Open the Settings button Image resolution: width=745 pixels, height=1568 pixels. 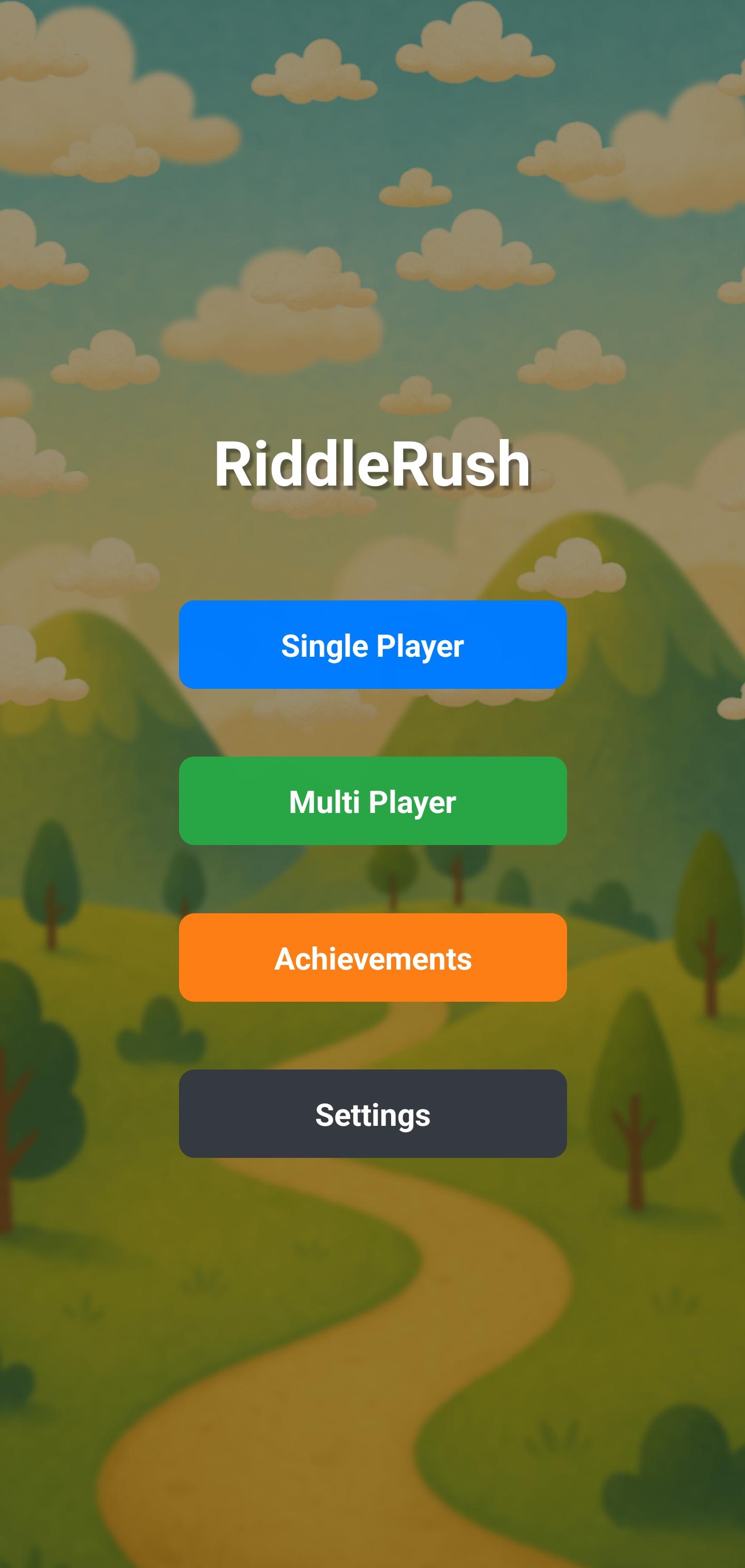[x=373, y=1113]
